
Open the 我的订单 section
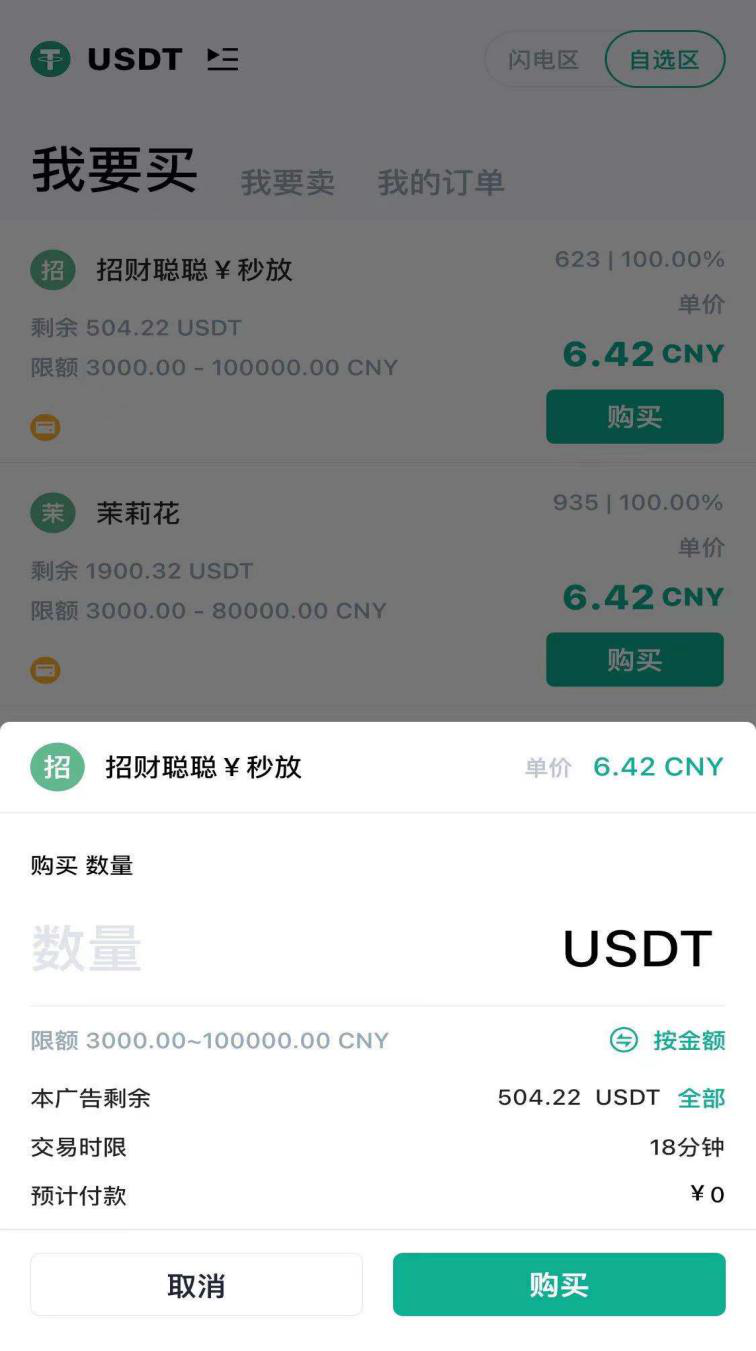pyautogui.click(x=442, y=183)
